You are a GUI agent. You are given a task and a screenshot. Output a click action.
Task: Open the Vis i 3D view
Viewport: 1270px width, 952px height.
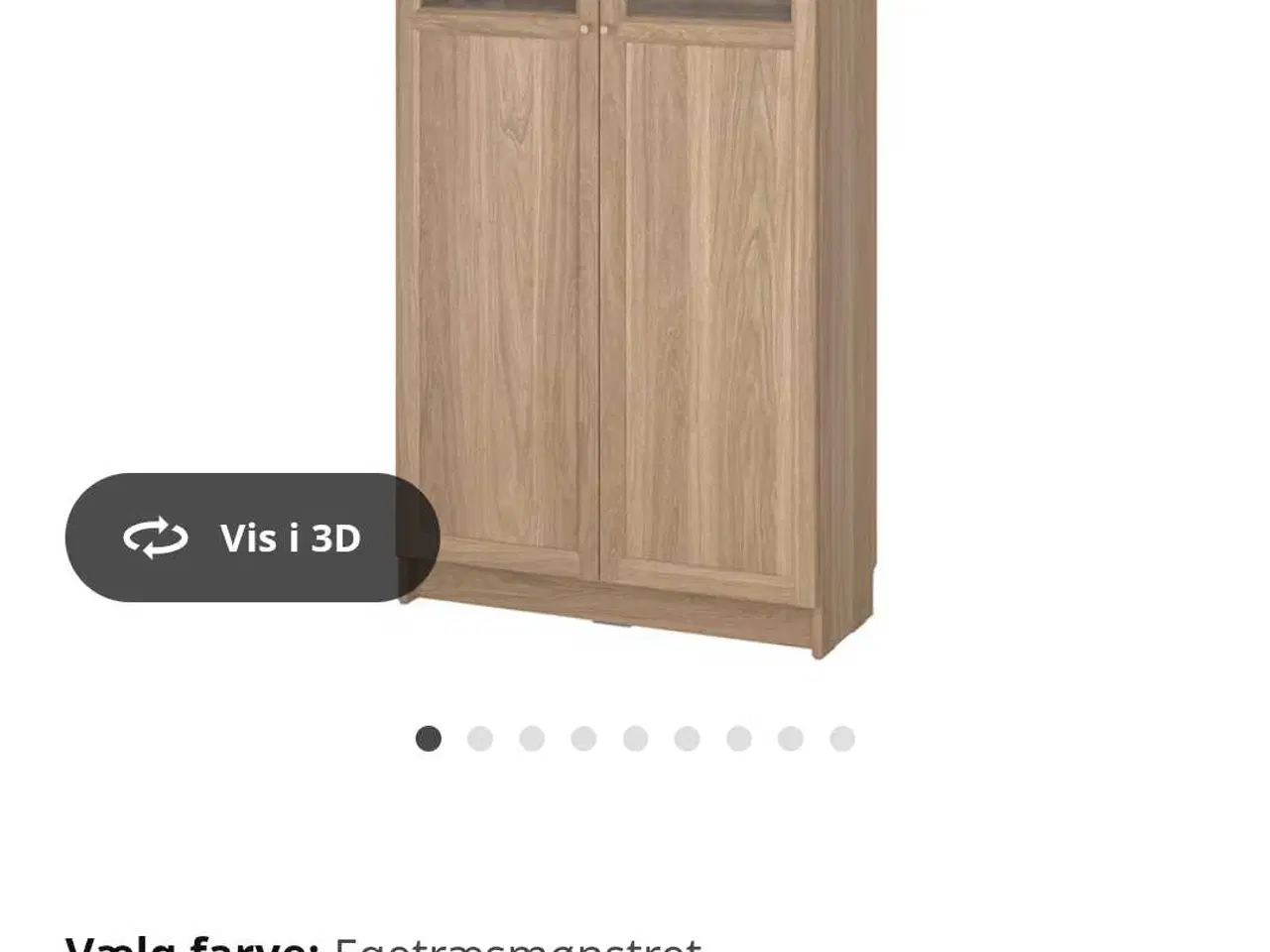coord(252,537)
